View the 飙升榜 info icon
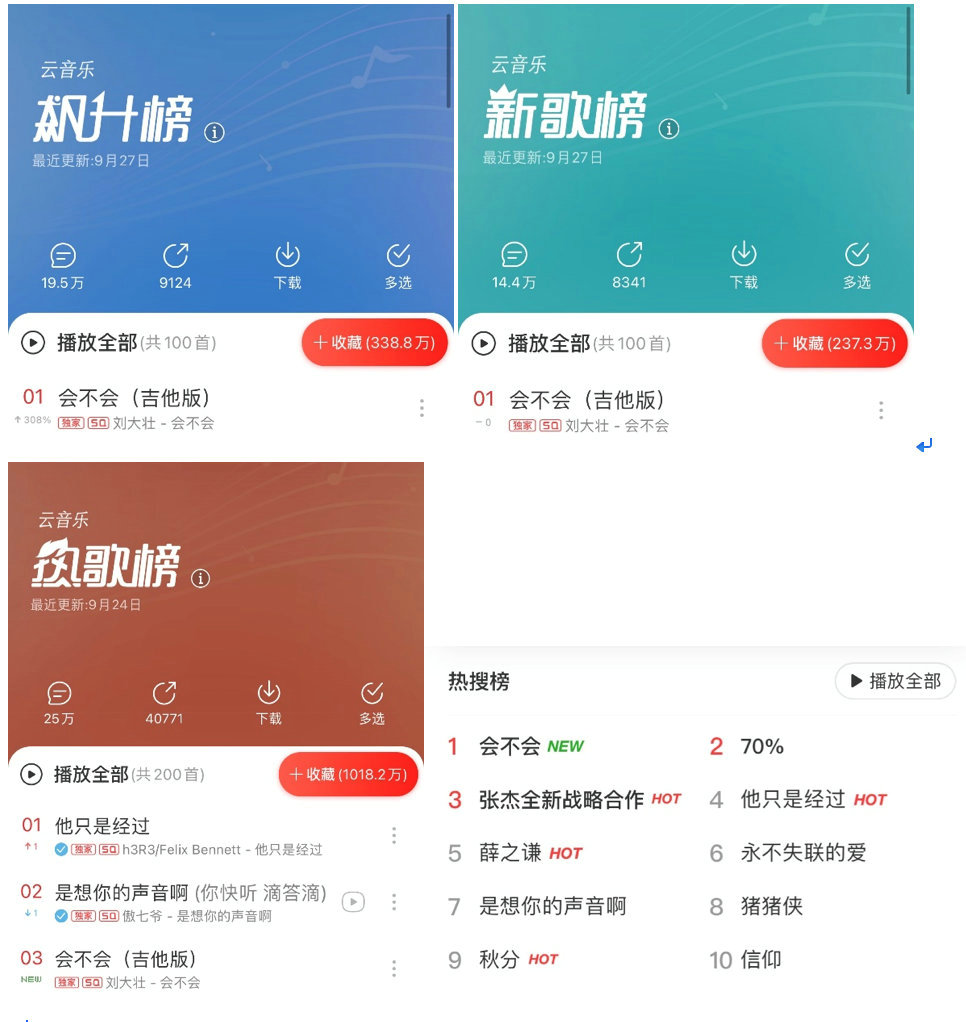 point(215,131)
